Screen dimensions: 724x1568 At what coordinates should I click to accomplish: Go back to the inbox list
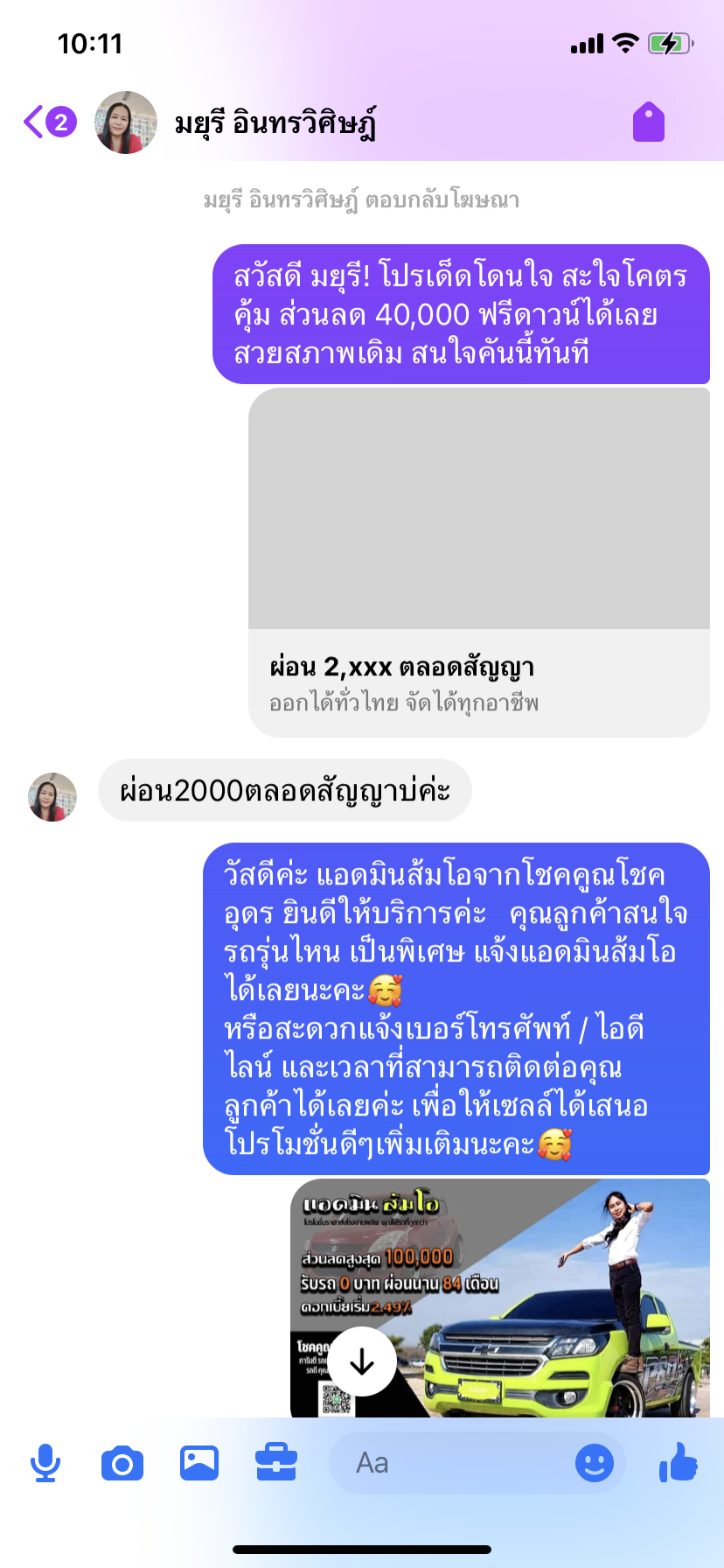tap(49, 122)
